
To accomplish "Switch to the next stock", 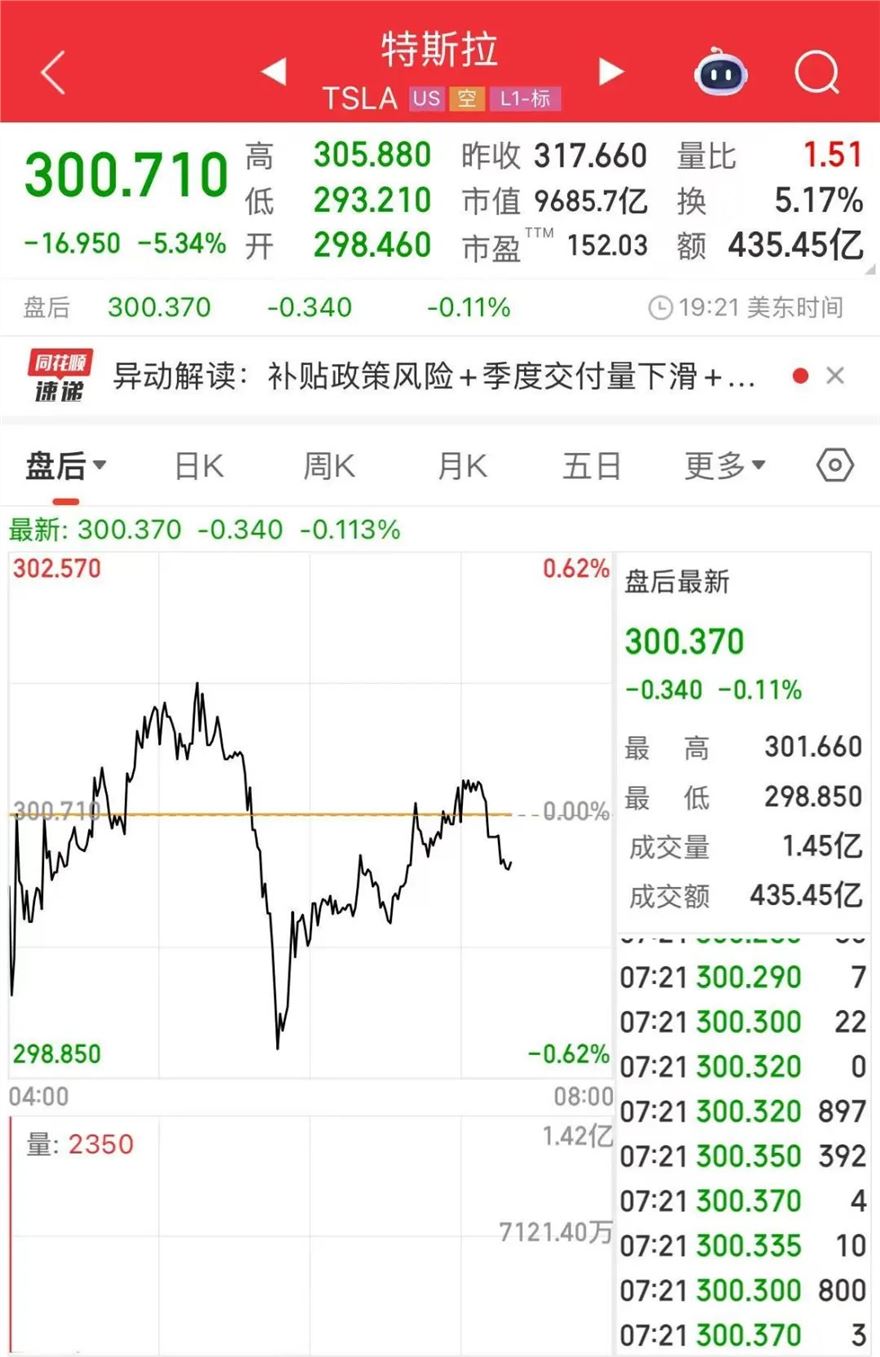I will click(x=611, y=71).
